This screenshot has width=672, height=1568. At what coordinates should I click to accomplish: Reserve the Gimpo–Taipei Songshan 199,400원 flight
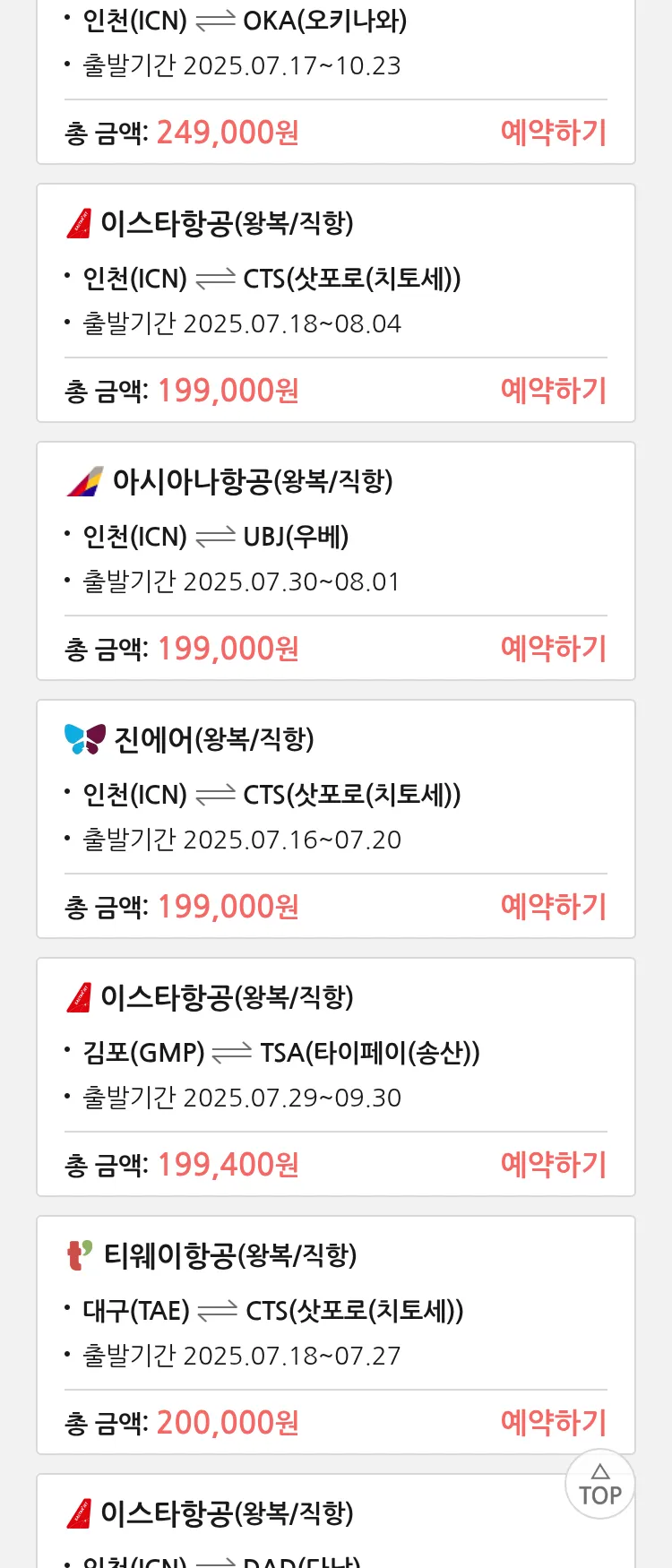[x=553, y=1165]
